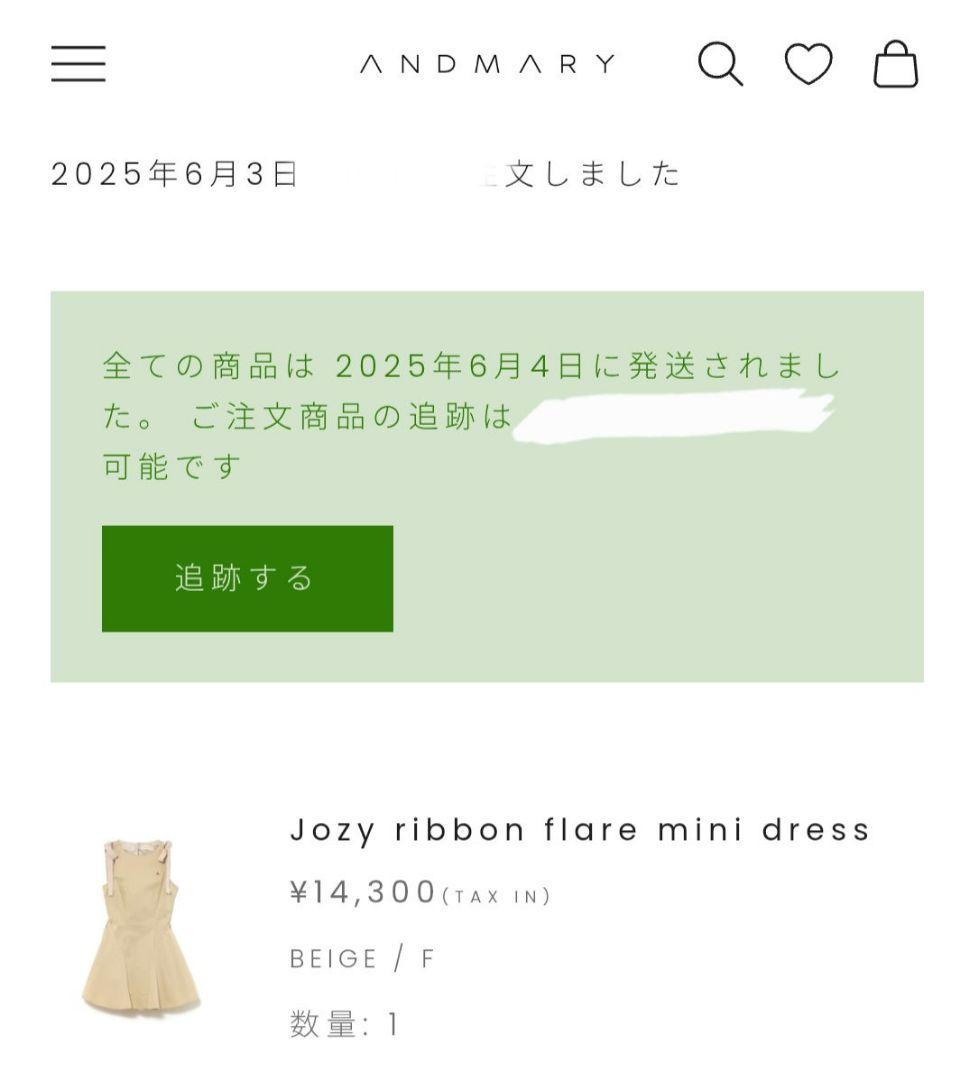Click the magnifying glass to search products
Viewport: 974px width, 1080px height.
(x=718, y=64)
